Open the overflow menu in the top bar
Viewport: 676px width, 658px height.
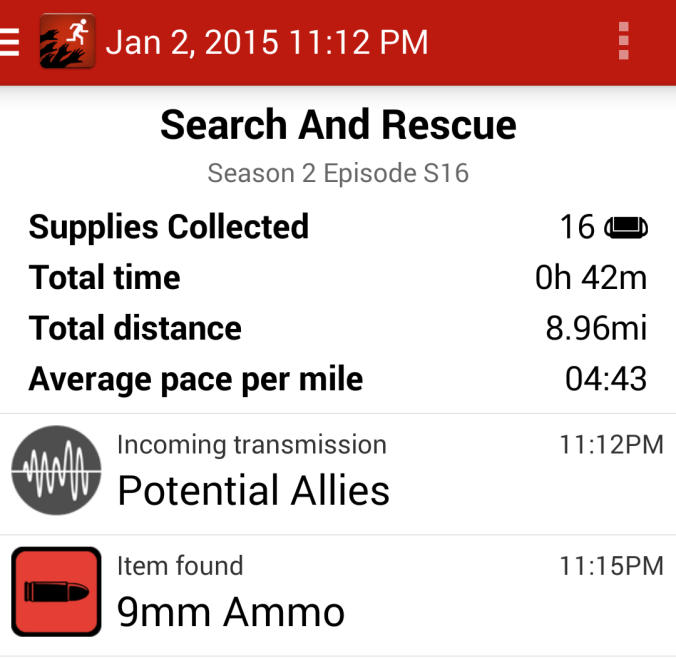[x=623, y=42]
